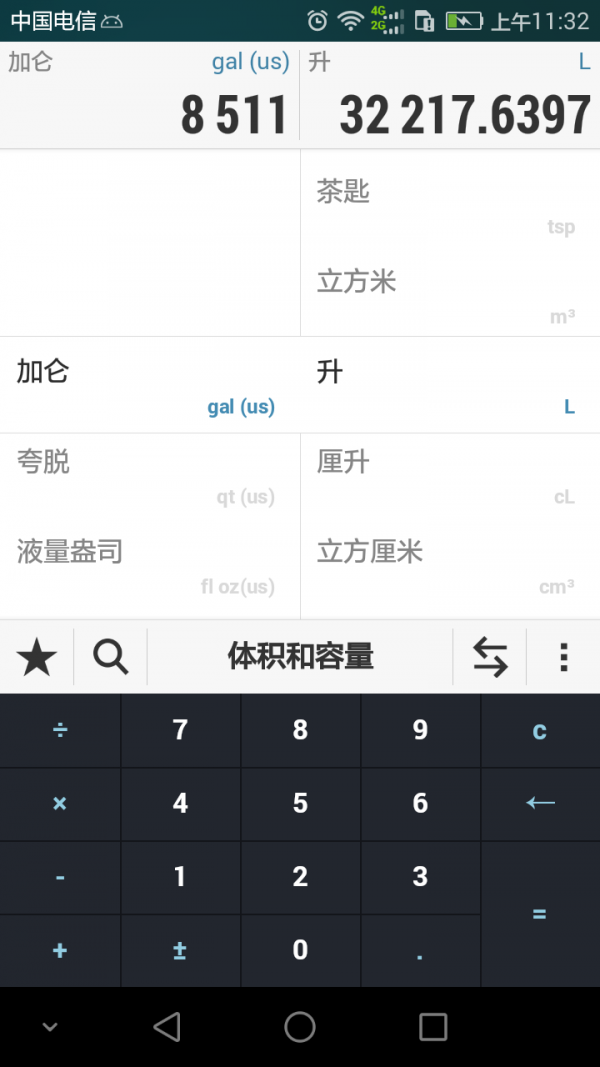Insert a decimal point
This screenshot has height=1067, width=600.
pos(420,950)
